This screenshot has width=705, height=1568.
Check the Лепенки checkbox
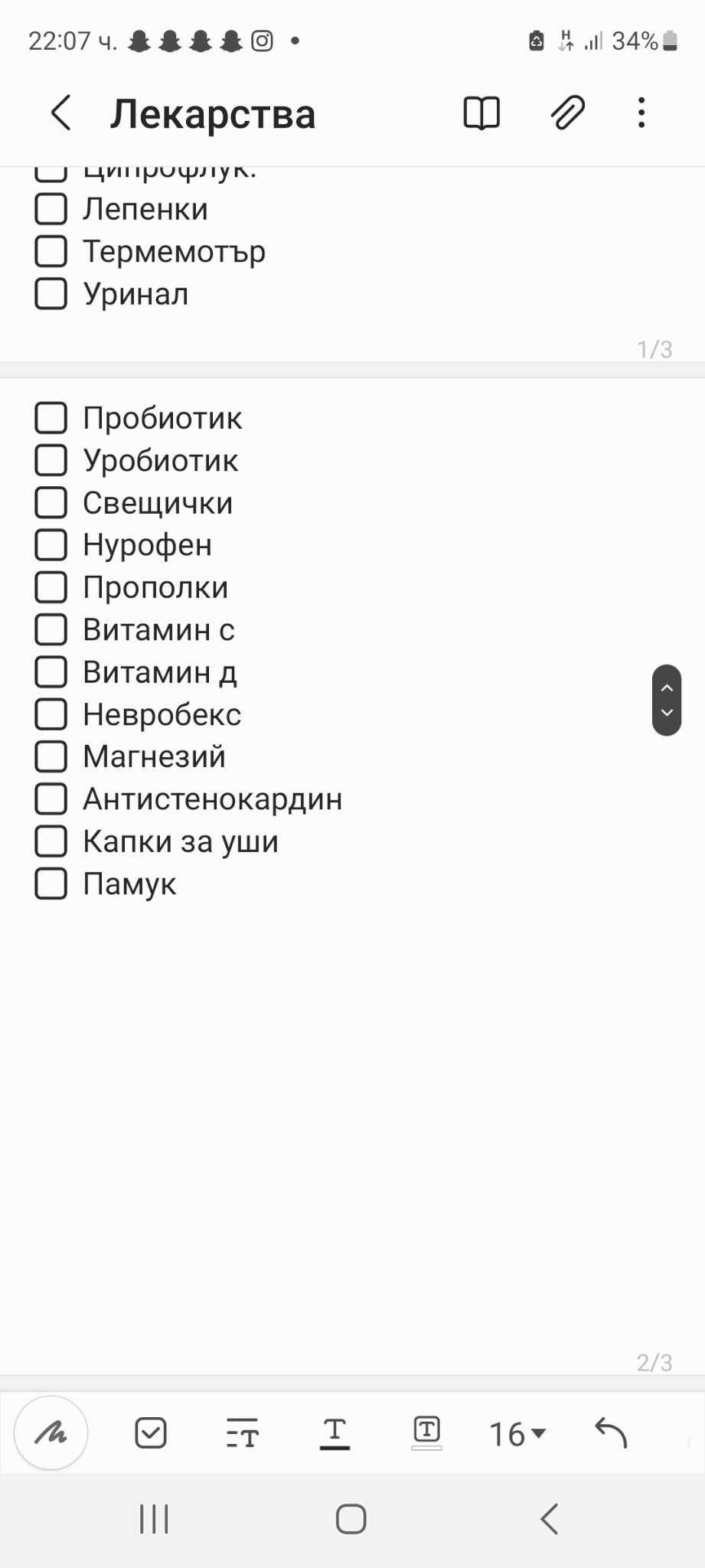(51, 209)
